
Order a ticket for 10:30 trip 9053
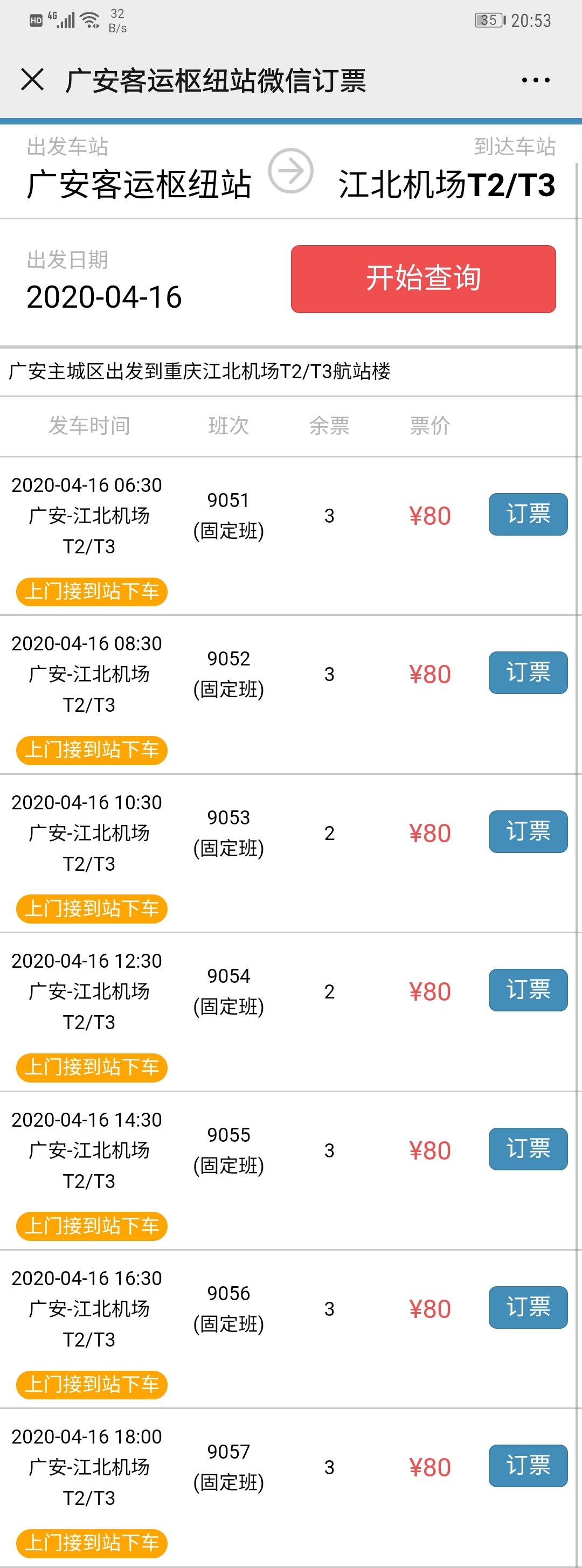527,831
